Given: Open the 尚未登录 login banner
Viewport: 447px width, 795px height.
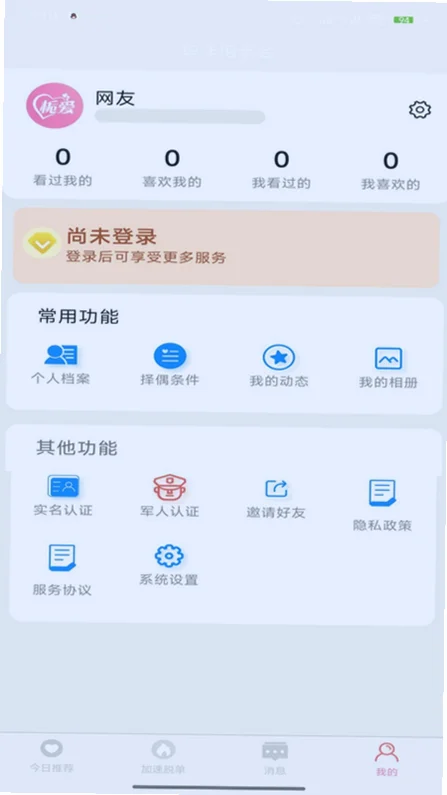Looking at the screenshot, I should [x=226, y=247].
